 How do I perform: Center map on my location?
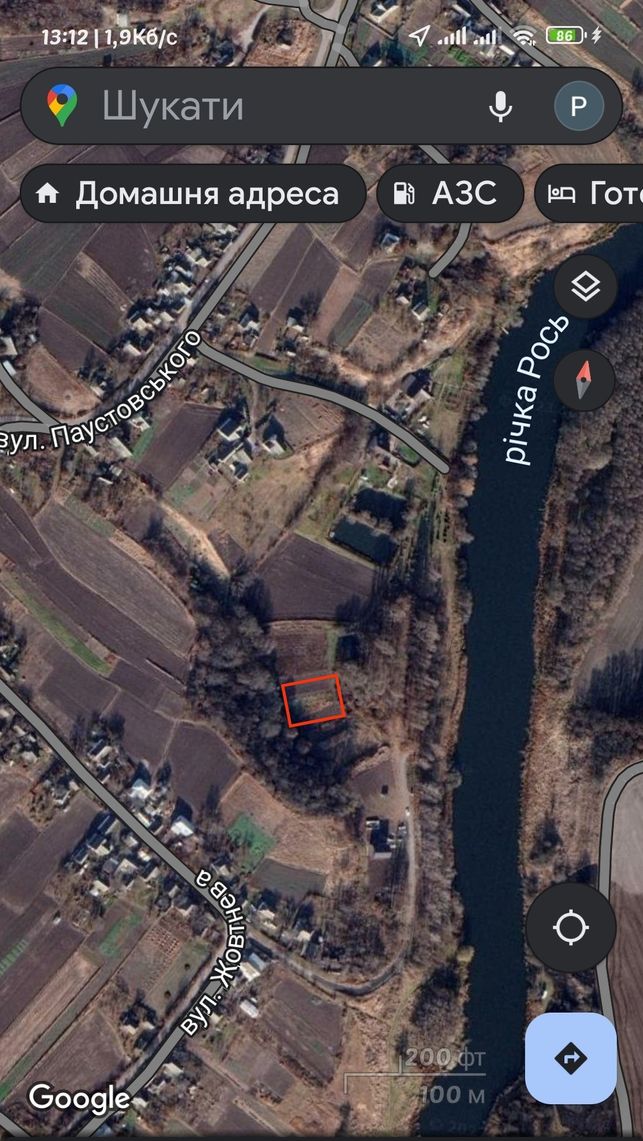tap(571, 928)
